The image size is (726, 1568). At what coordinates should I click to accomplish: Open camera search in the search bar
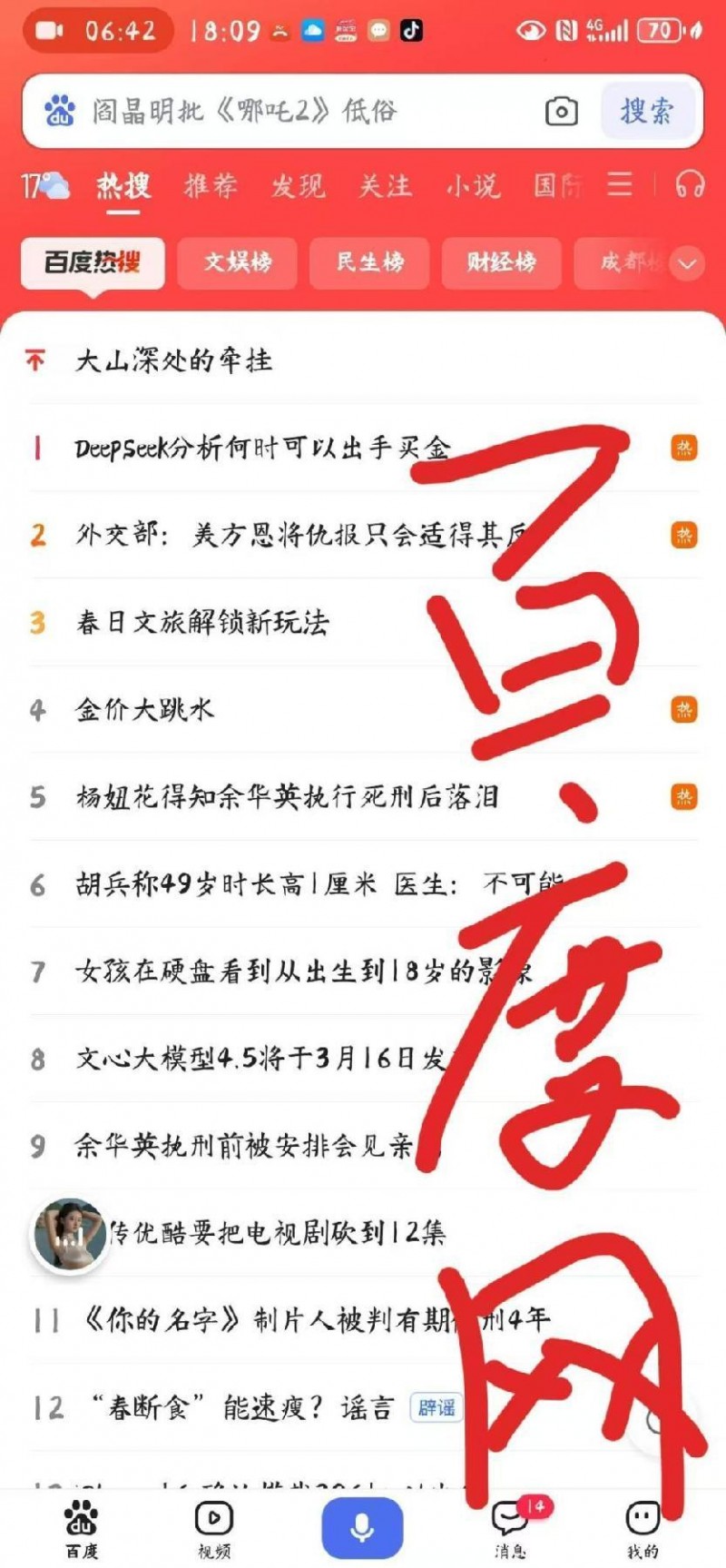(x=561, y=112)
